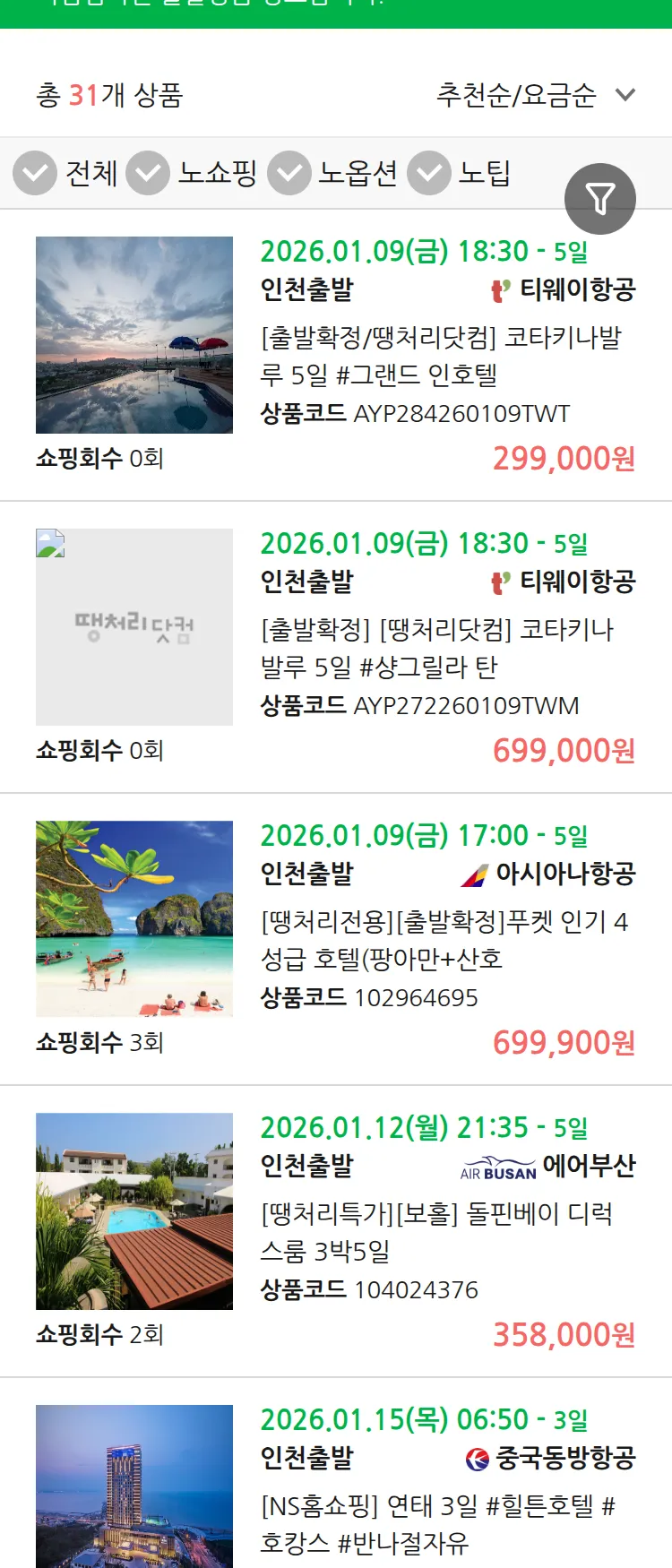Viewport: 672px width, 1568px height.
Task: Click the broken image placeholder icon
Action: click(51, 541)
